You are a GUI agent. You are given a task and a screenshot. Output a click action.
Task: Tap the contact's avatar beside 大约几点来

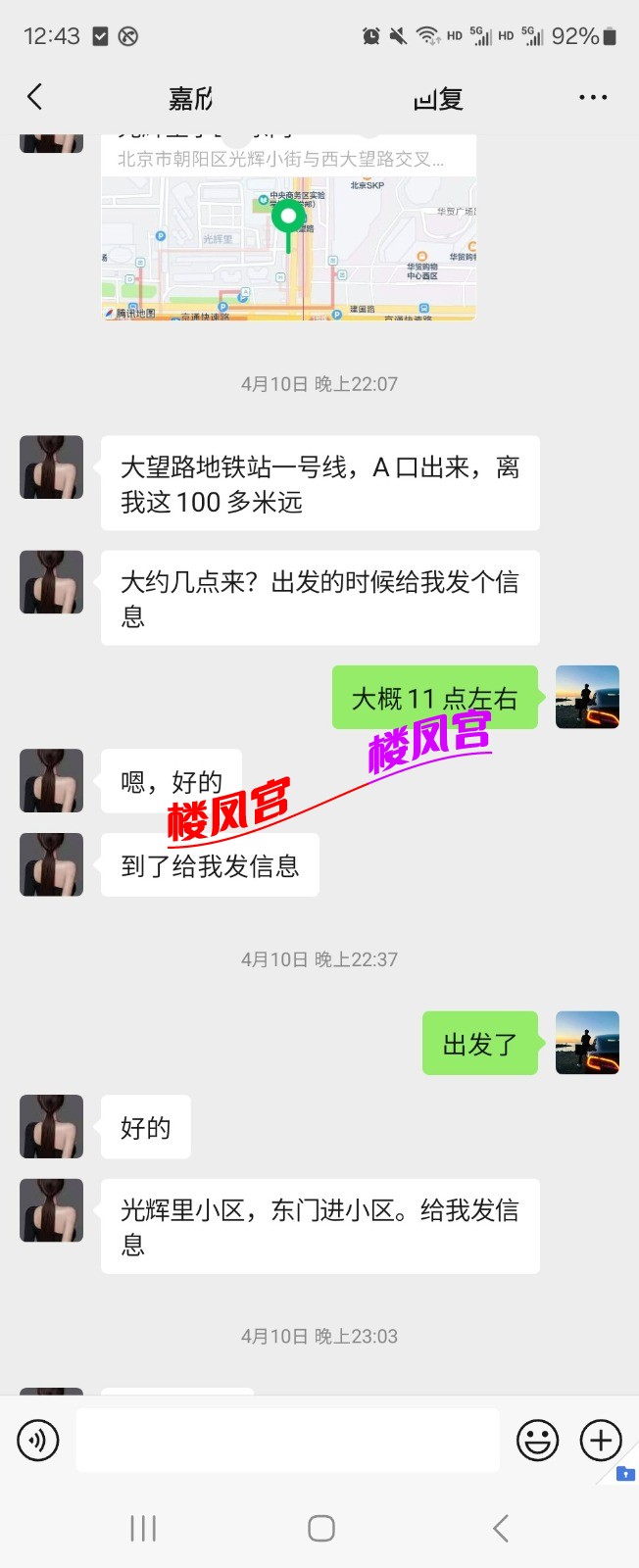(52, 582)
